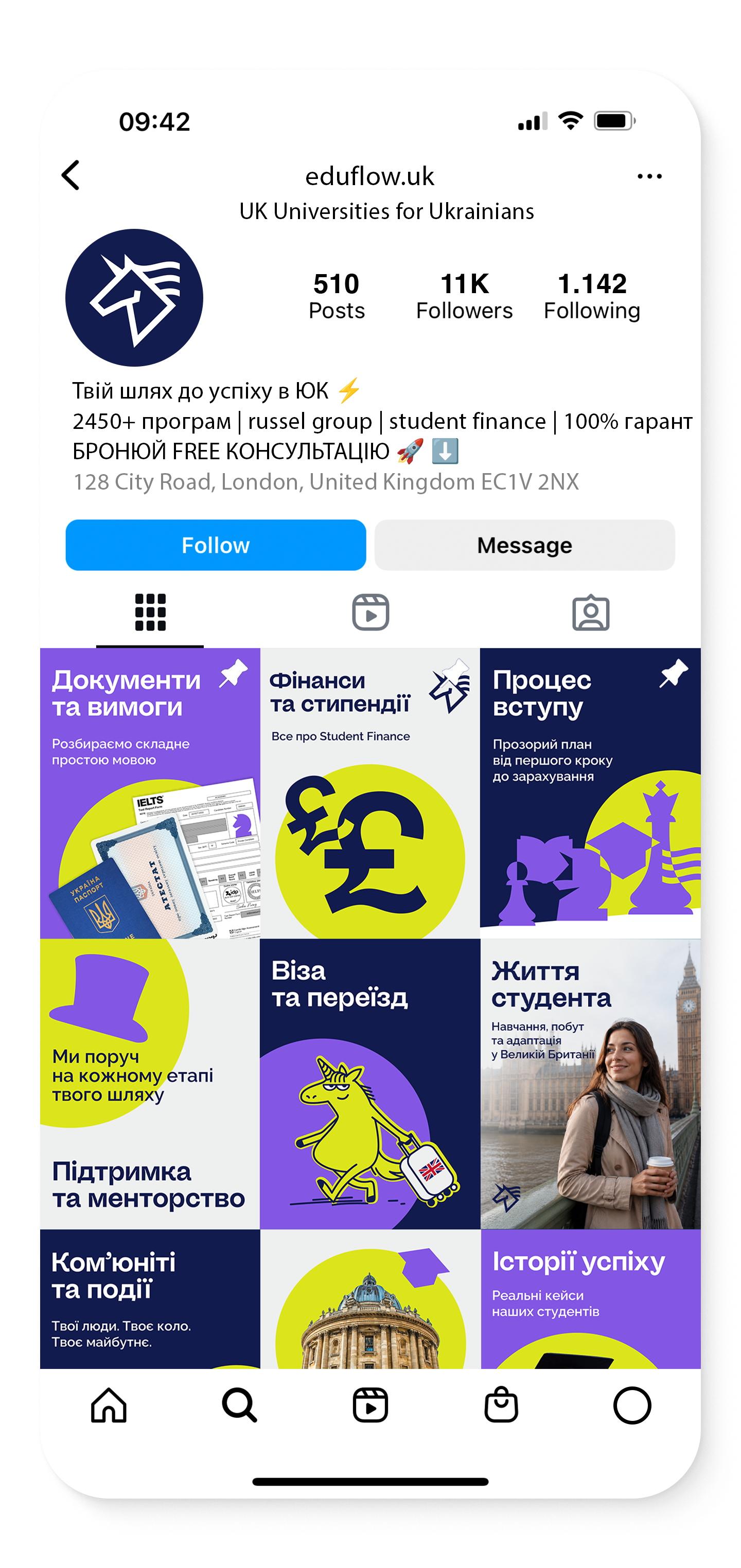This screenshot has height=1568, width=741.
Task: Follow the eduflow.uk account
Action: (216, 545)
